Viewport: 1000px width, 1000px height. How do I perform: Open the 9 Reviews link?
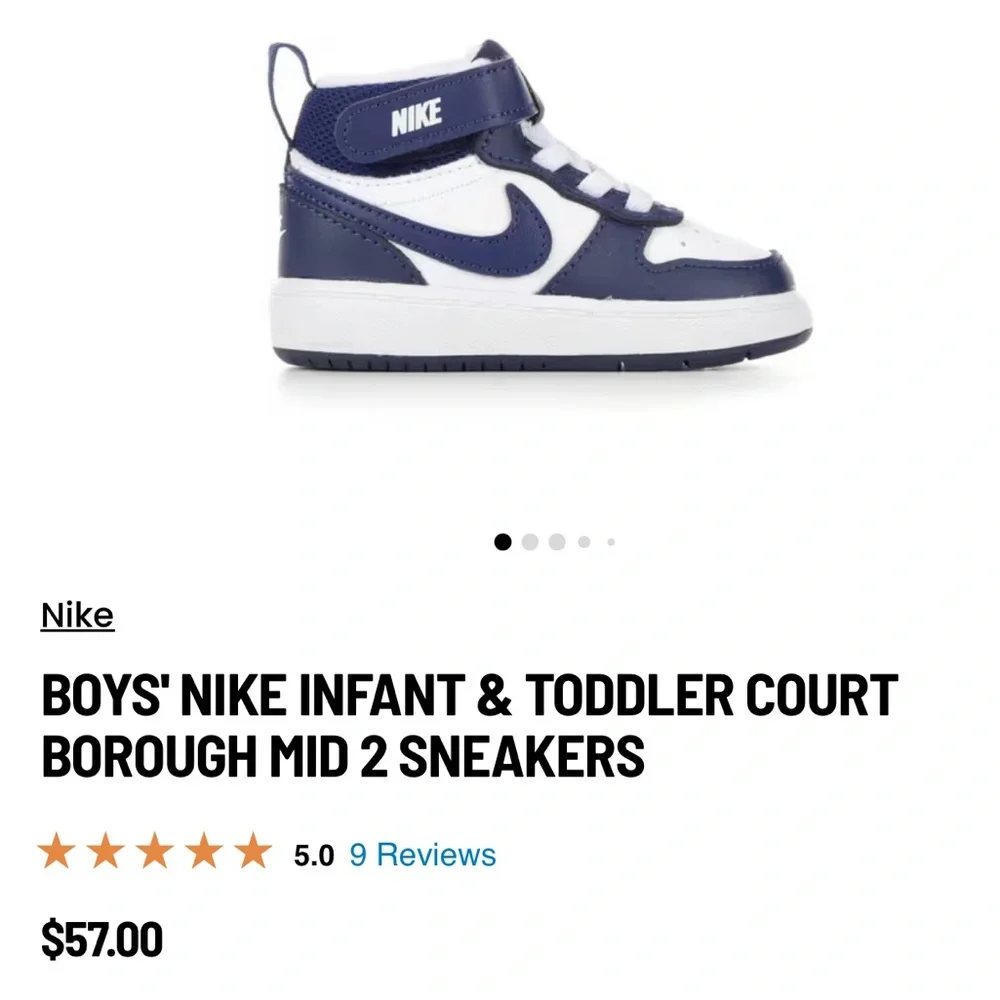(422, 855)
